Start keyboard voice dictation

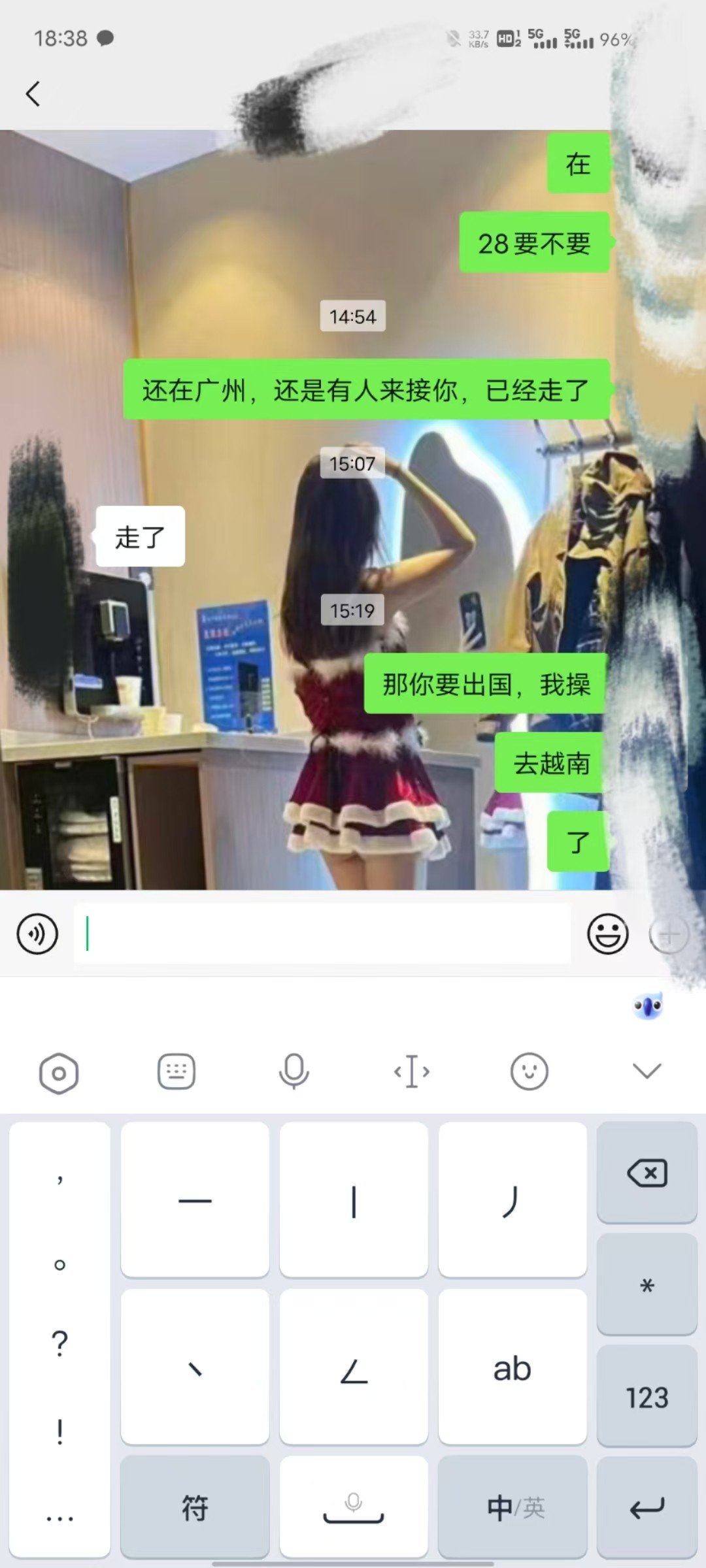coord(294,1071)
